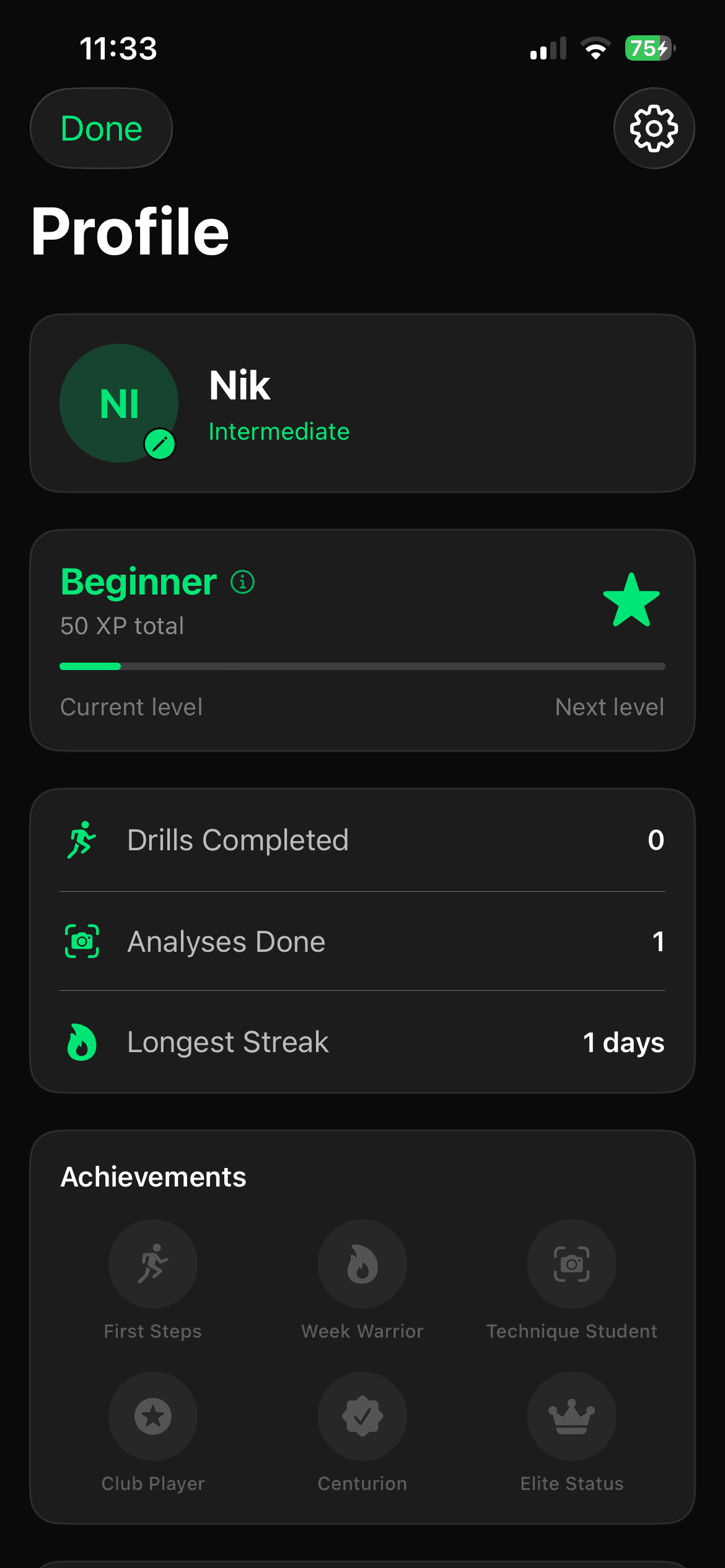Tap the info circle next to Beginner

[x=241, y=581]
